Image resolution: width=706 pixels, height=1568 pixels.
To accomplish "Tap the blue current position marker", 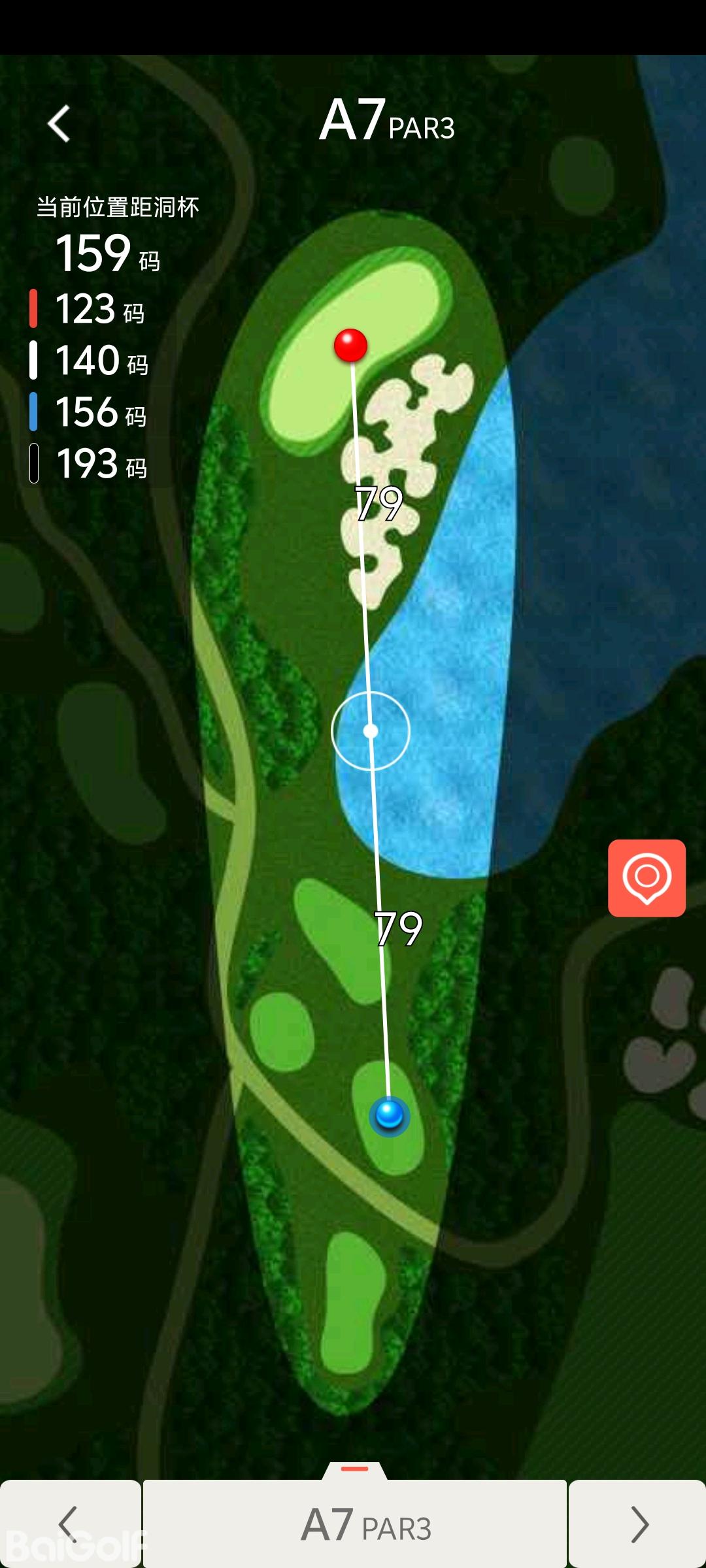I will tap(390, 1115).
